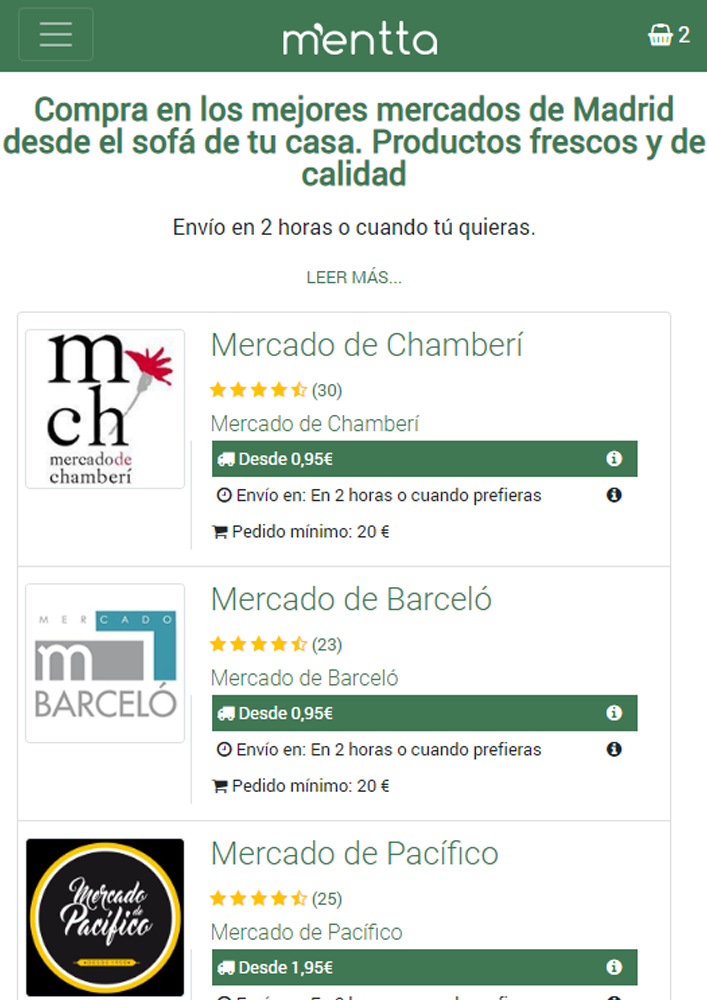This screenshot has height=1000, width=707.
Task: Tap the Mercado de Chamberí logo tile
Action: 105,409
